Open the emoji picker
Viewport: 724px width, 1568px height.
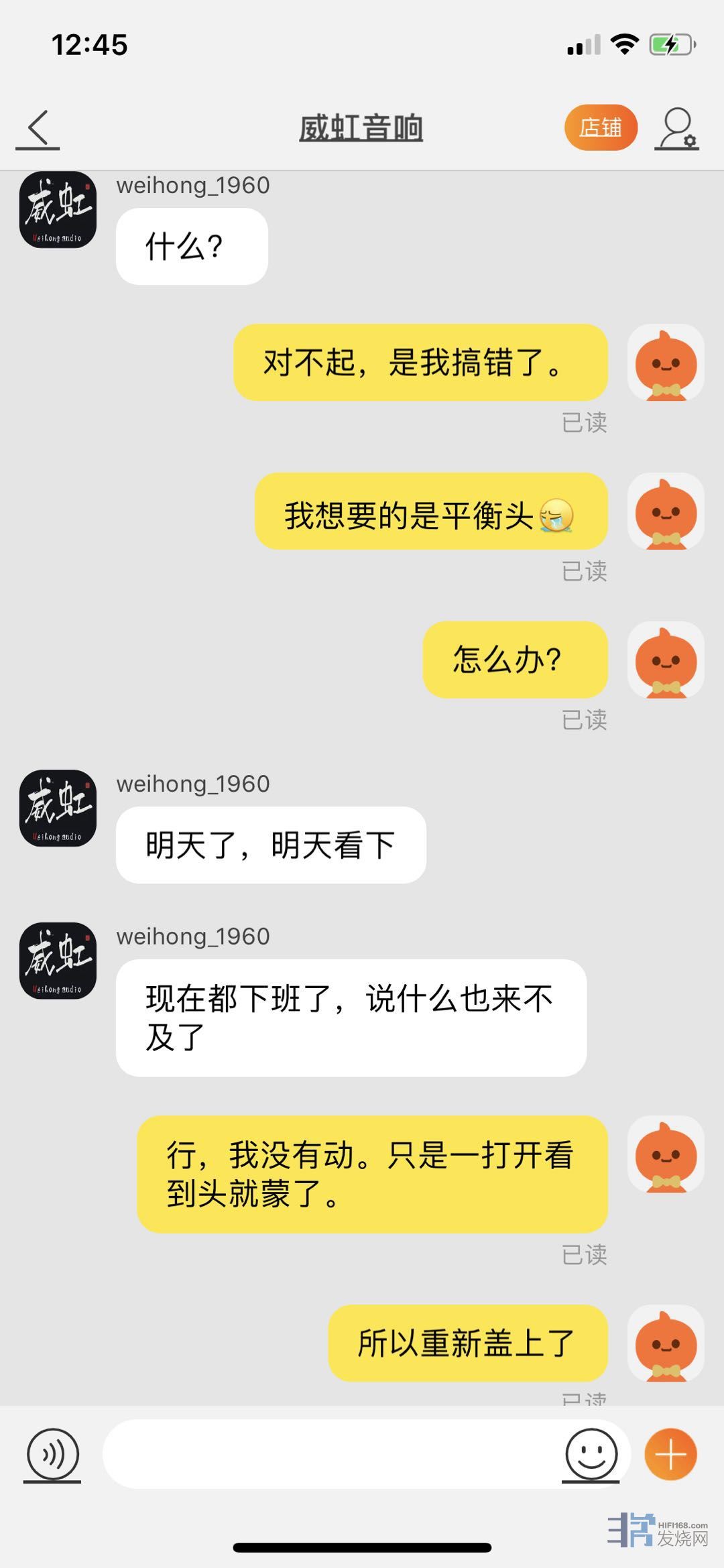pos(591,1454)
